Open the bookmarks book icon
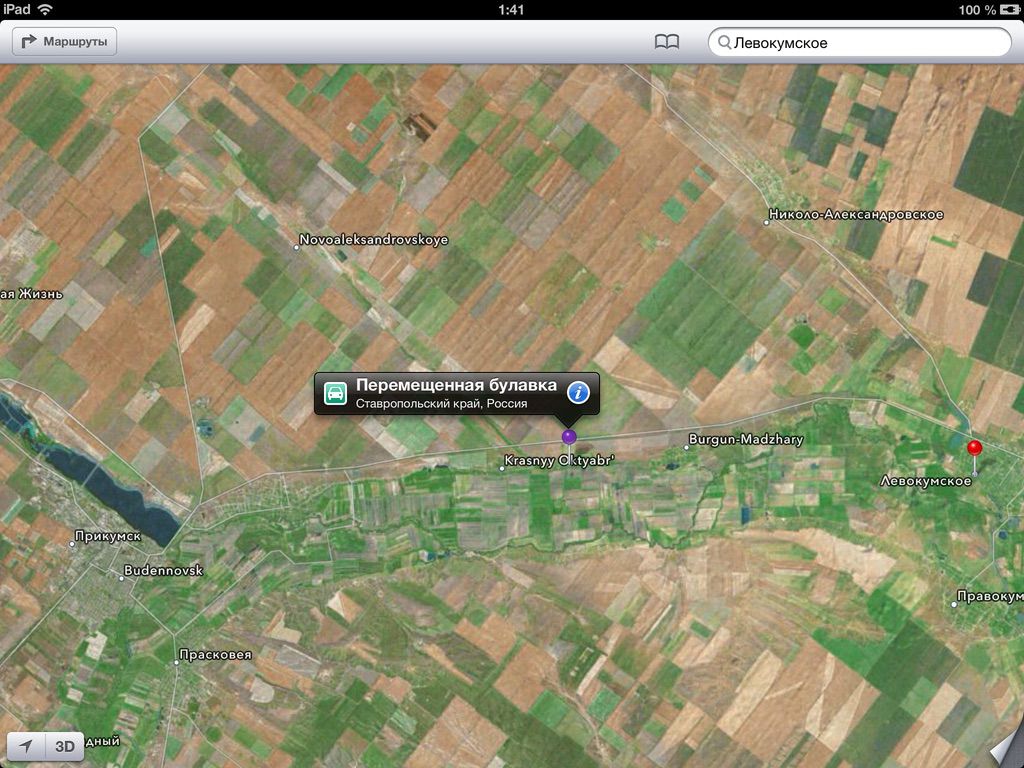This screenshot has height=768, width=1024. point(666,42)
